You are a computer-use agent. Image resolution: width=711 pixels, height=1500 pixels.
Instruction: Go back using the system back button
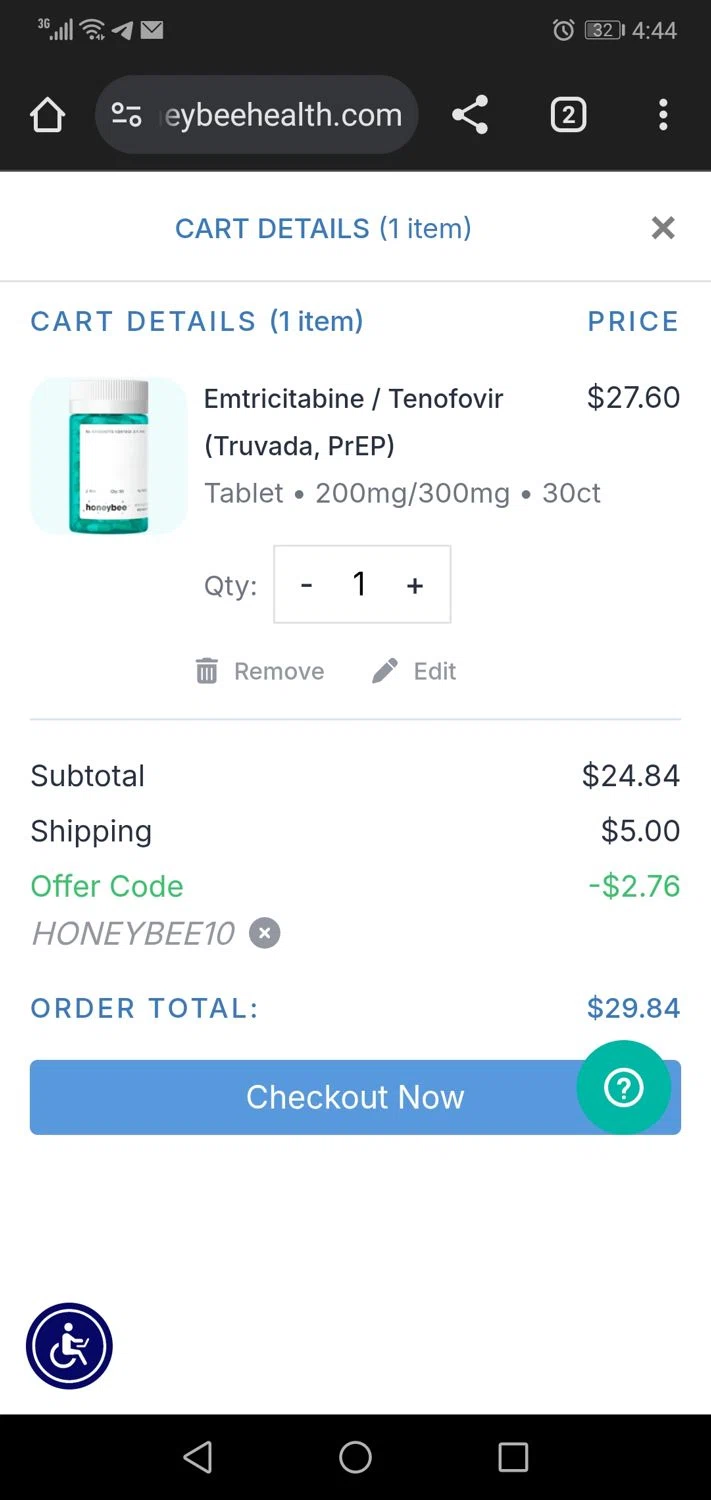[198, 1457]
